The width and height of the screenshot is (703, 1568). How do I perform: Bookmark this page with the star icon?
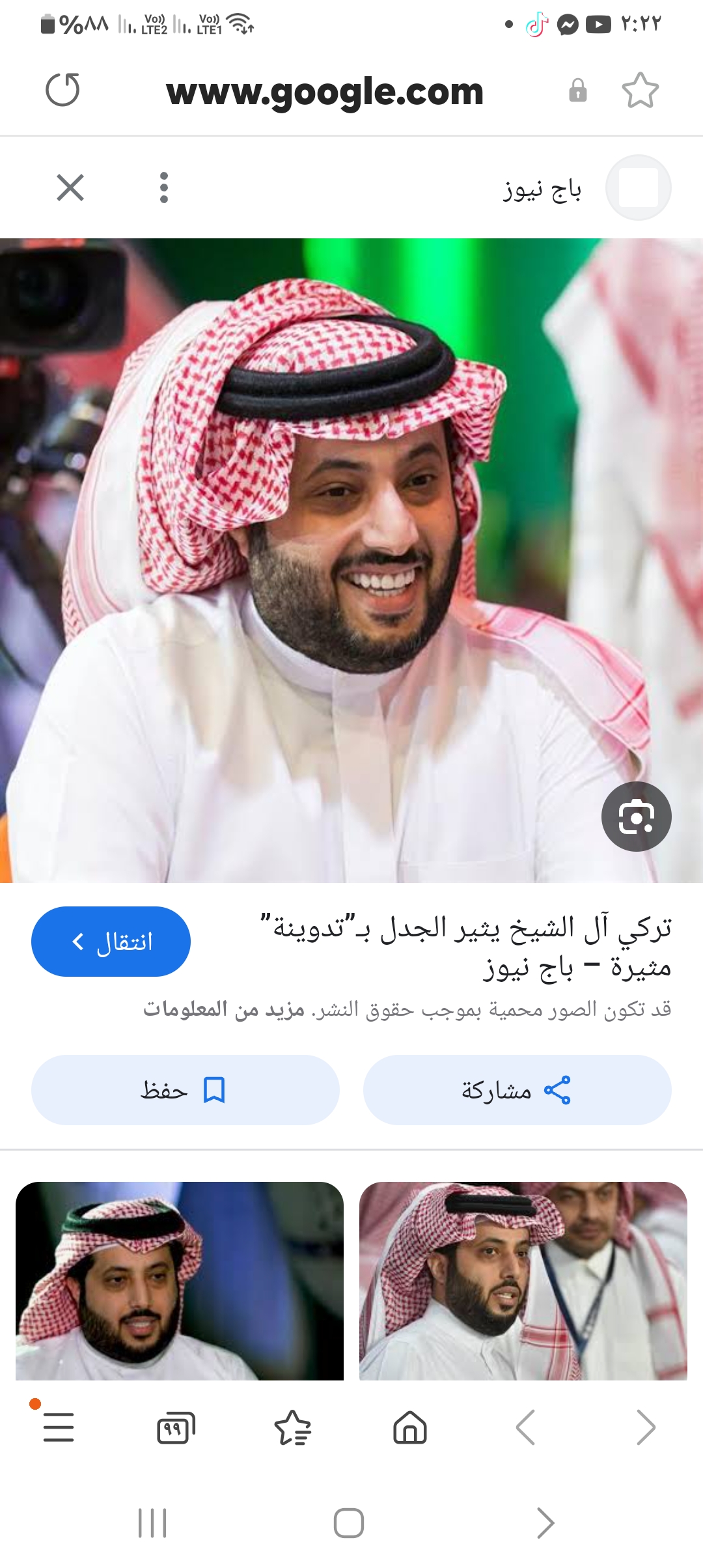tap(640, 91)
